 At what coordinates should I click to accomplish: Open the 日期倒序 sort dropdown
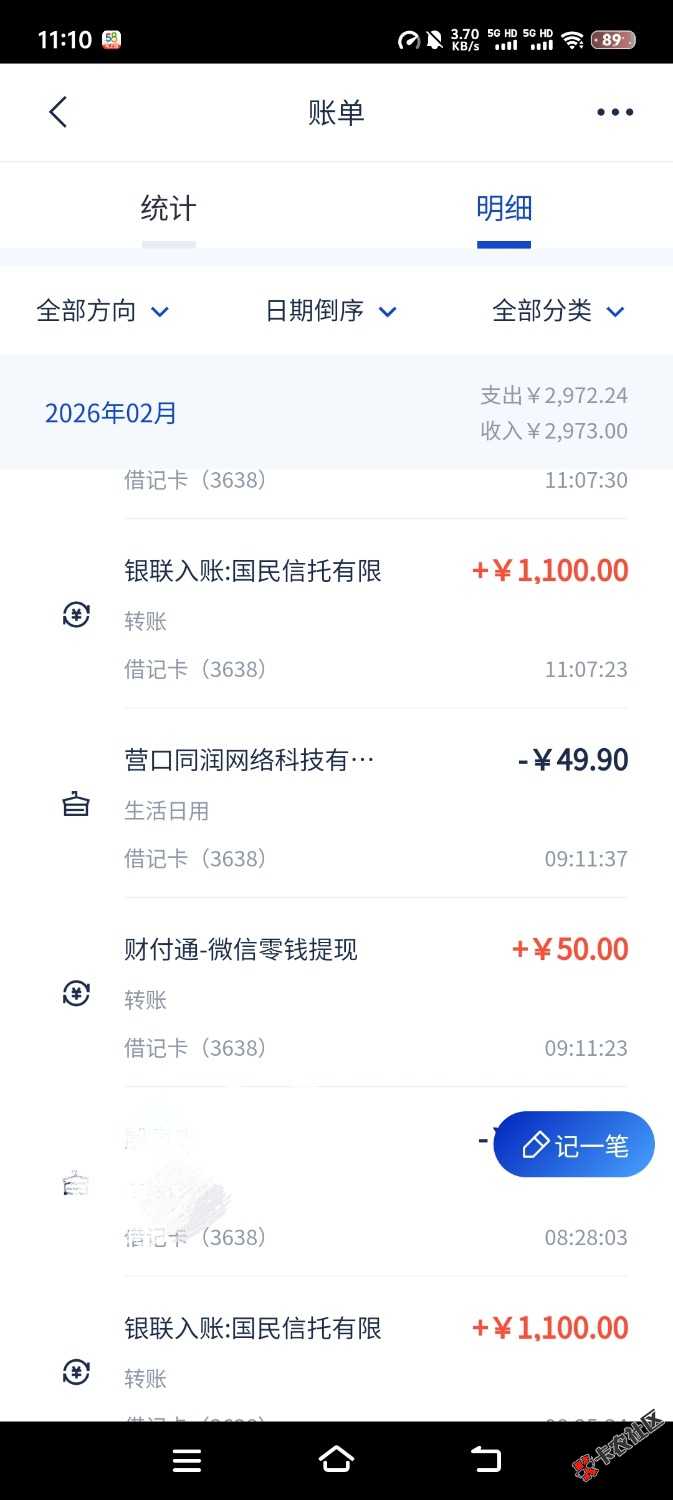click(x=331, y=311)
